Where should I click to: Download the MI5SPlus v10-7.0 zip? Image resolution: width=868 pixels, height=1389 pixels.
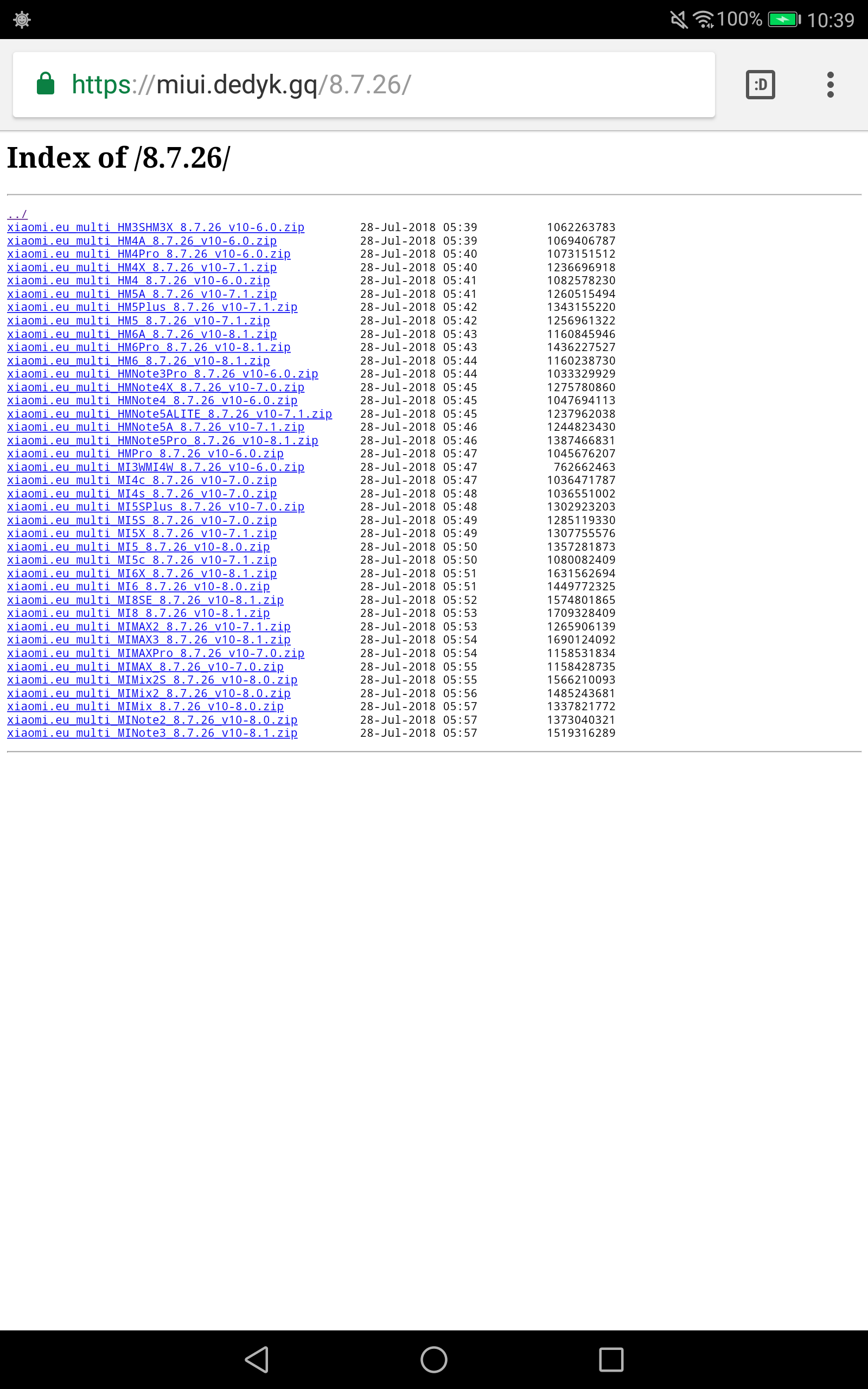(x=156, y=507)
